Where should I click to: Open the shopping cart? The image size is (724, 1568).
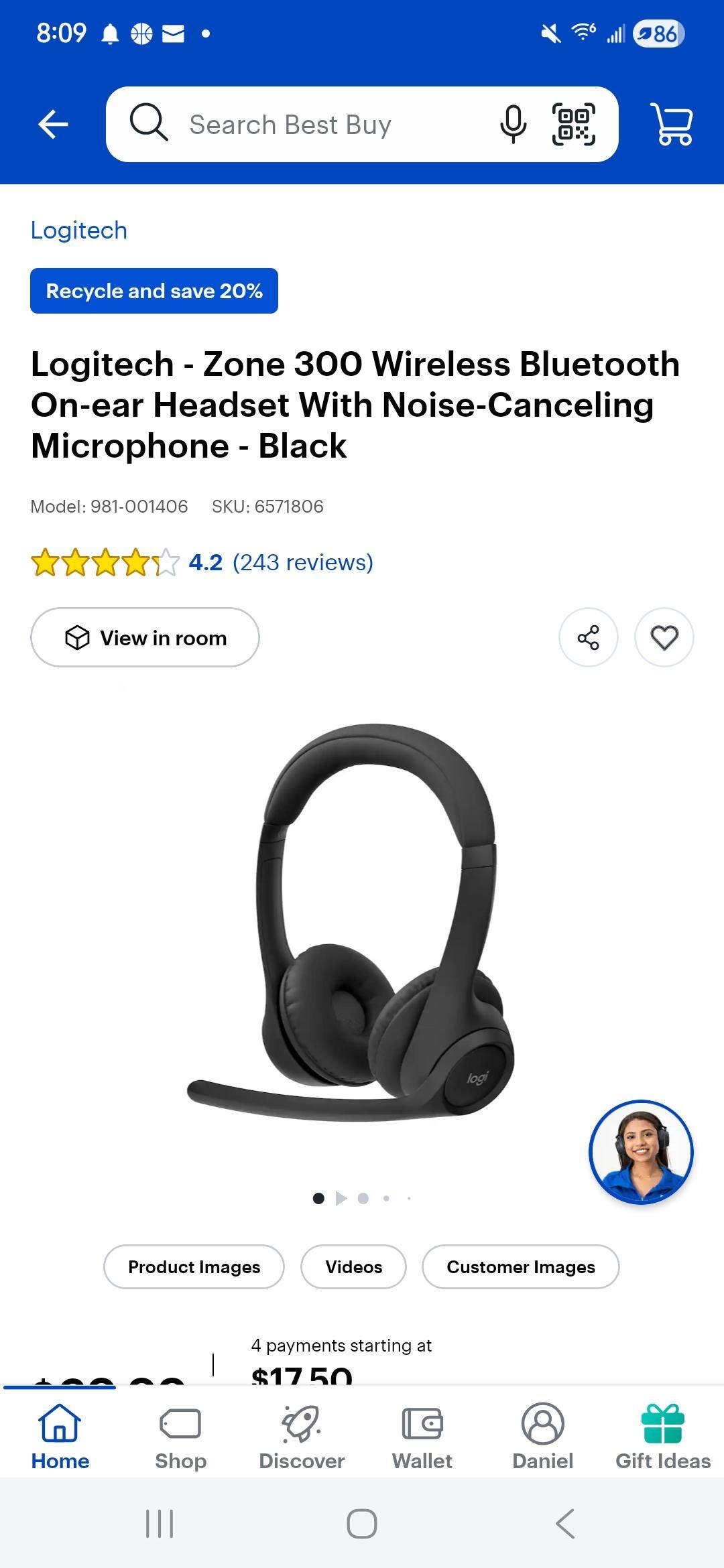(x=672, y=125)
